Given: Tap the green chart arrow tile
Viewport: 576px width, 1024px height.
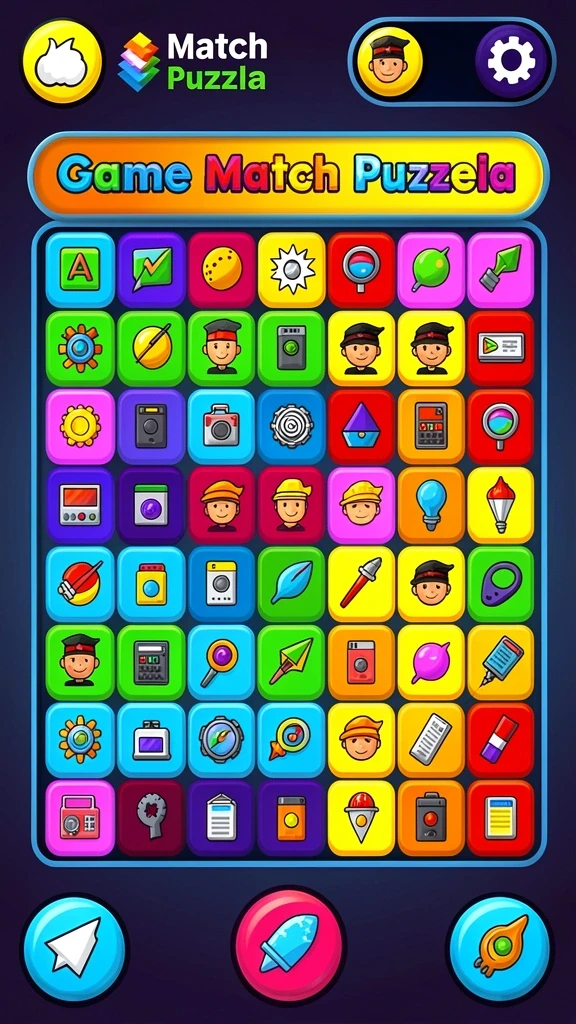Looking at the screenshot, I should pyautogui.click(x=152, y=269).
